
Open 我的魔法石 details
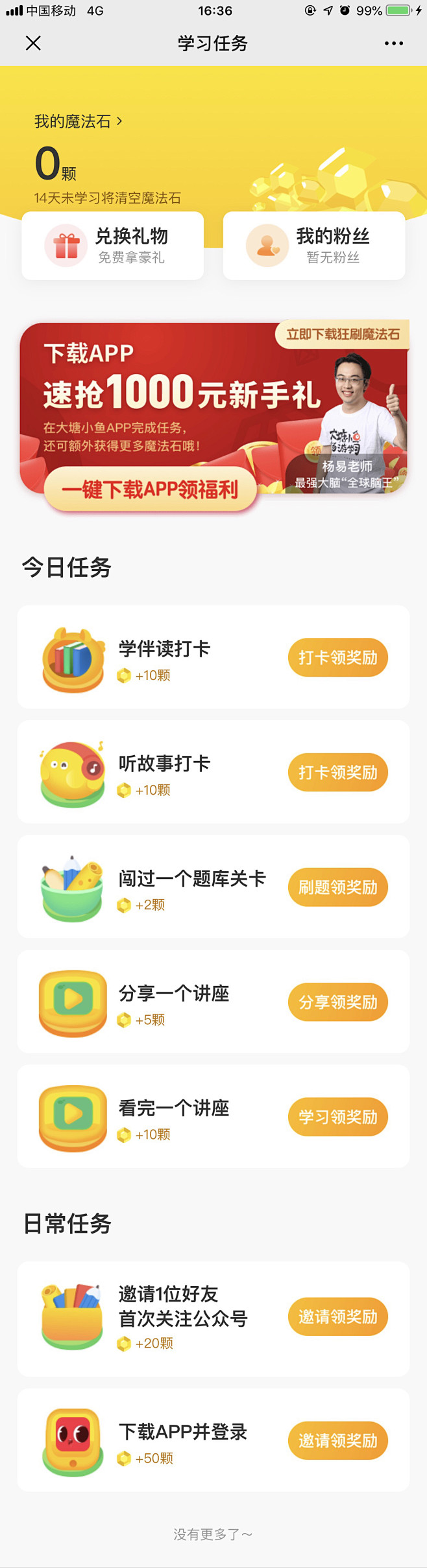pyautogui.click(x=78, y=121)
